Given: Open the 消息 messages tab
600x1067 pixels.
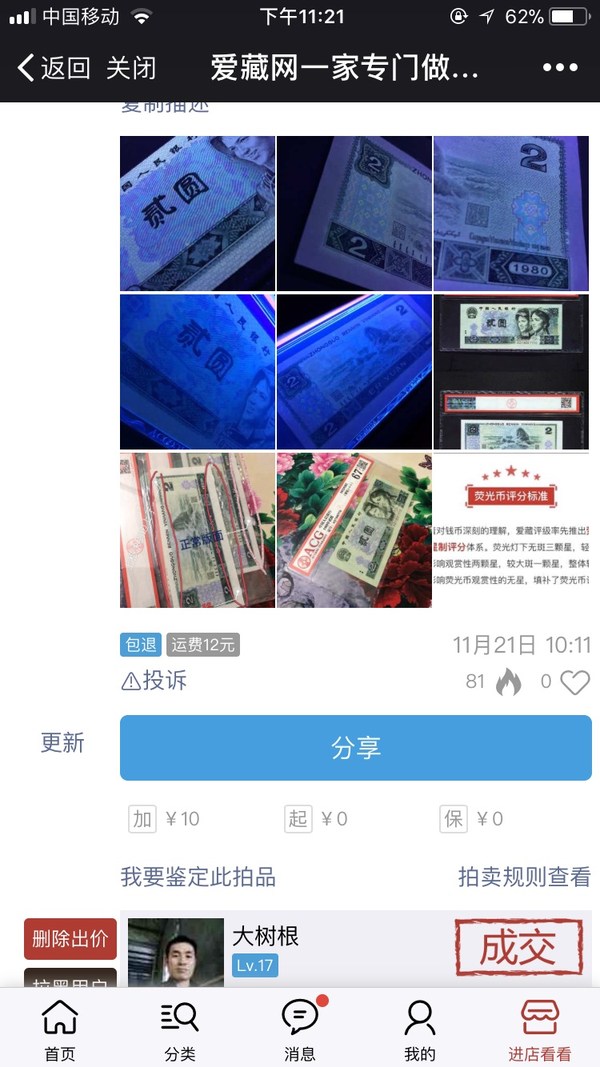Looking at the screenshot, I should click(300, 1030).
